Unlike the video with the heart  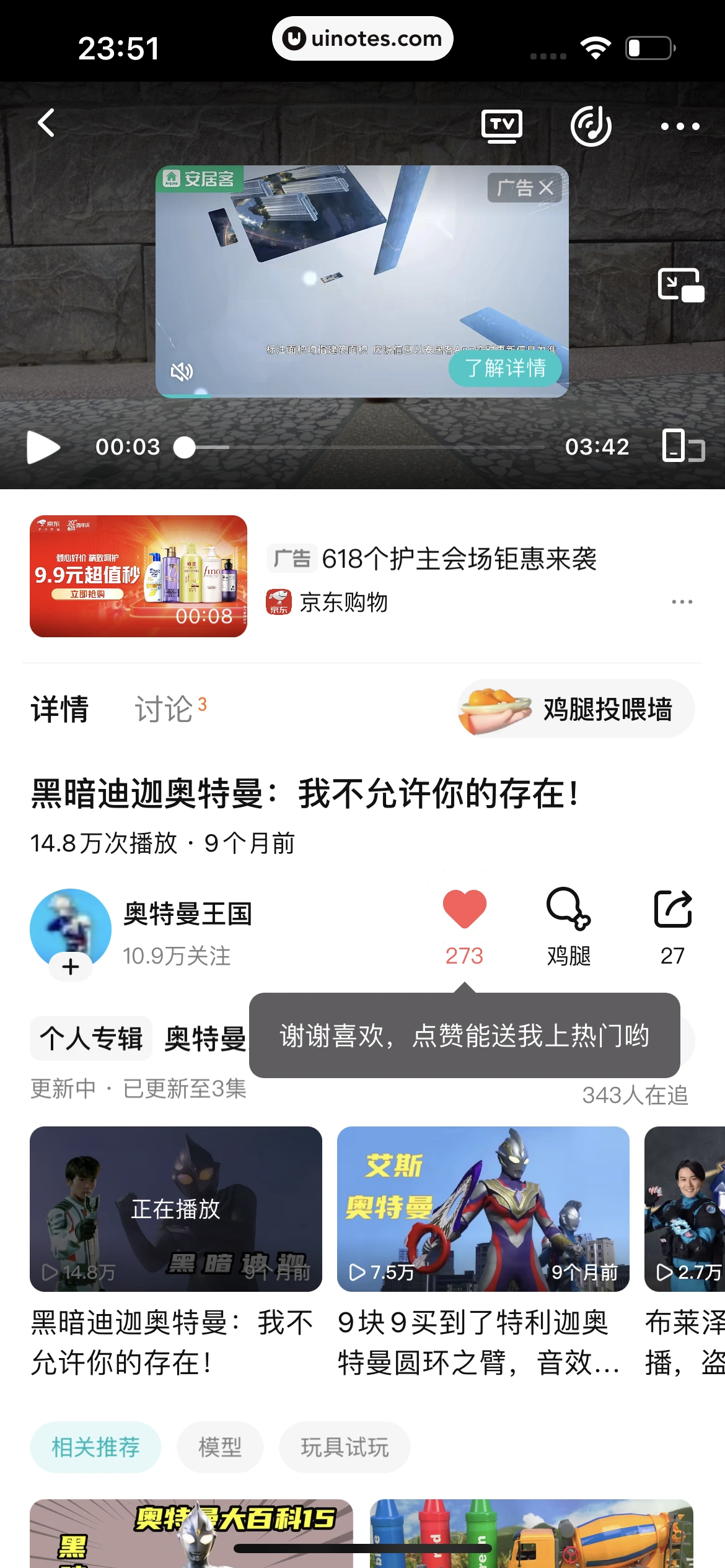[x=464, y=909]
